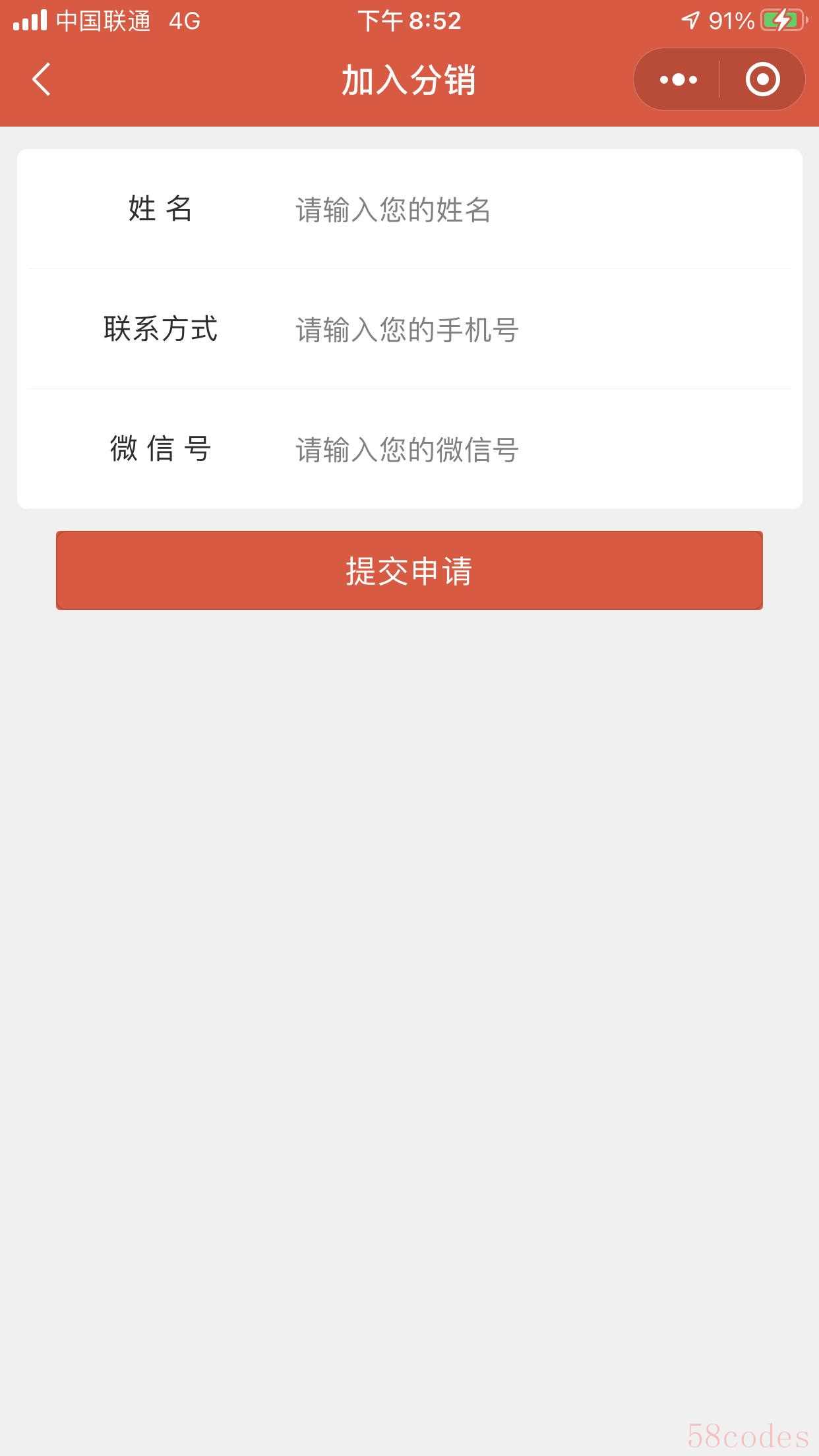Submit with the 提交申请 button
This screenshot has width=819, height=1456.
pos(409,570)
